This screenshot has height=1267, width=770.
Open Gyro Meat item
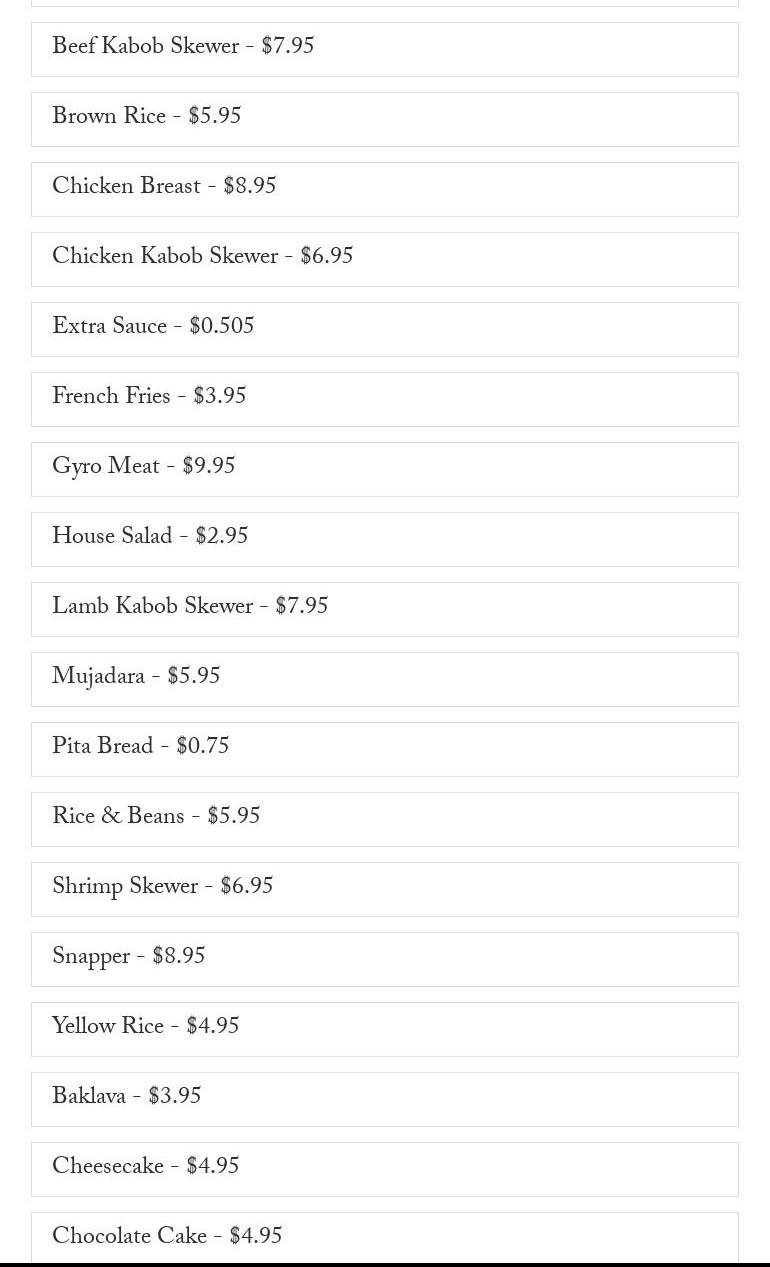[384, 469]
